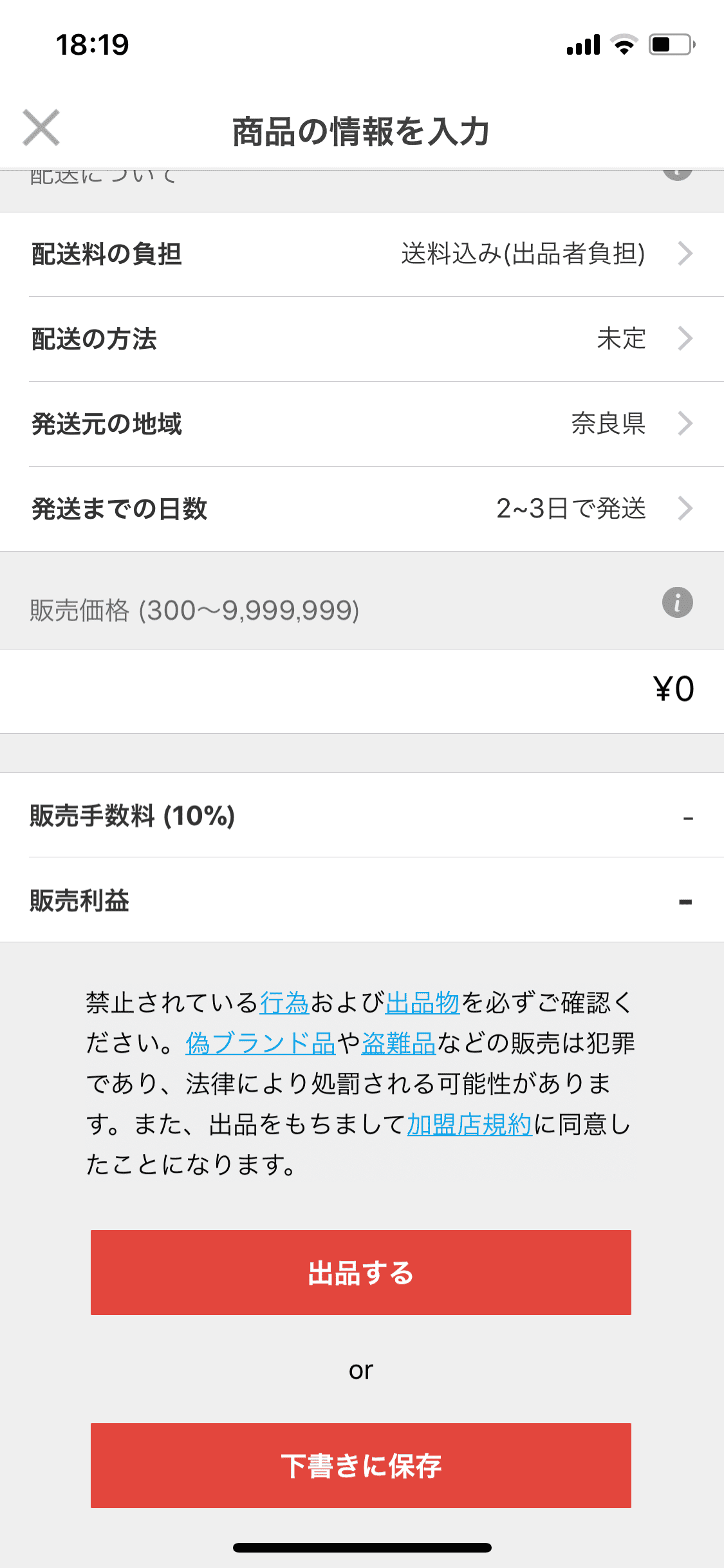Open the 出品物 link
Viewport: 724px width, 1568px height.
[x=423, y=1003]
